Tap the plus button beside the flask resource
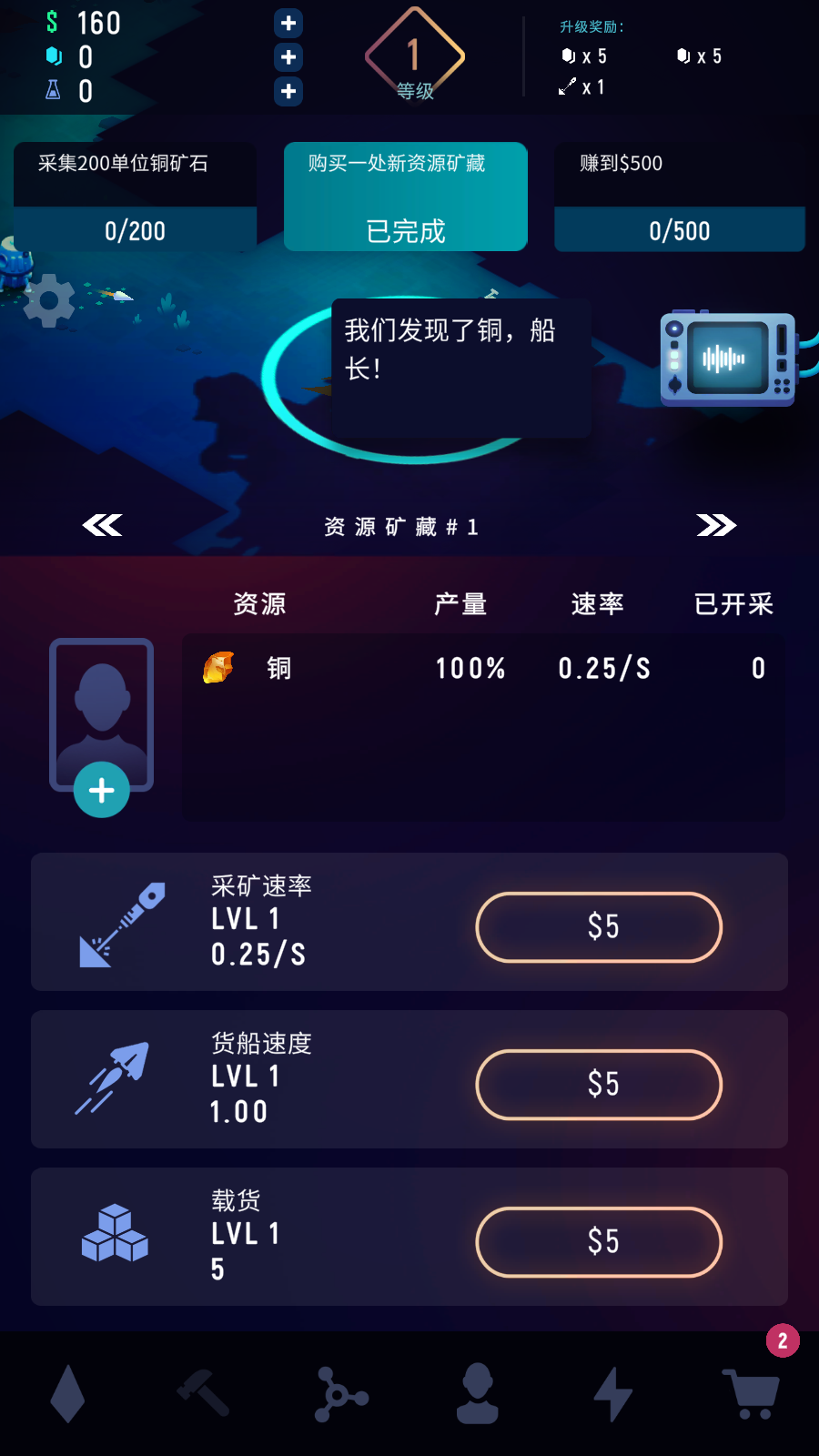This screenshot has height=1456, width=819. coord(288,91)
